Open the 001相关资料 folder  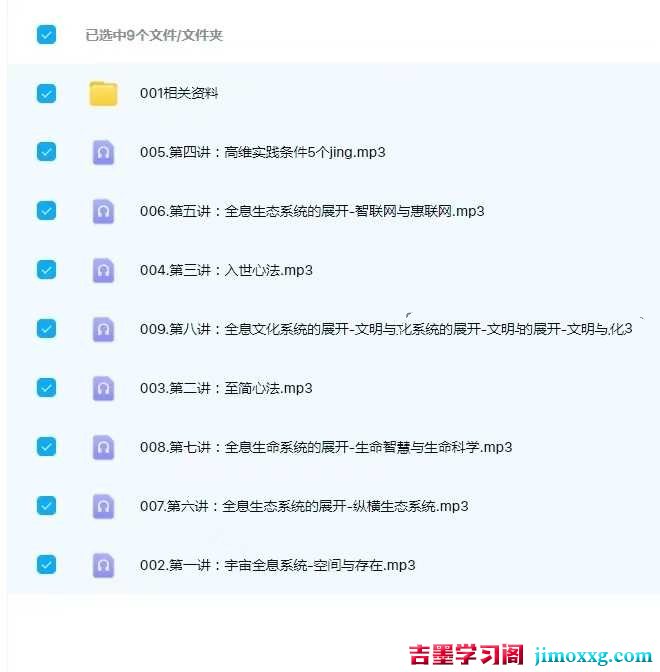tap(179, 93)
